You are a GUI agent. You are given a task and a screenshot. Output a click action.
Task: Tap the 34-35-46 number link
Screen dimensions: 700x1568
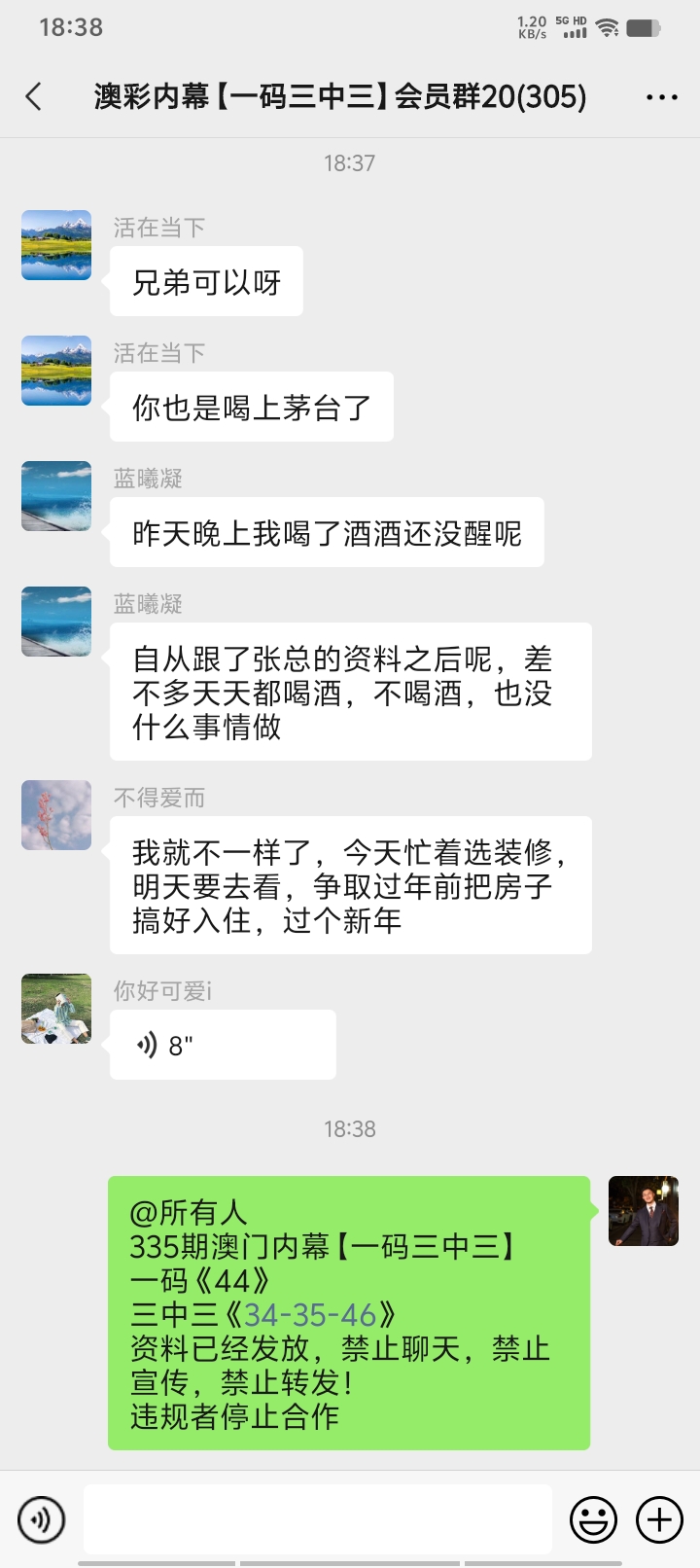[310, 1315]
